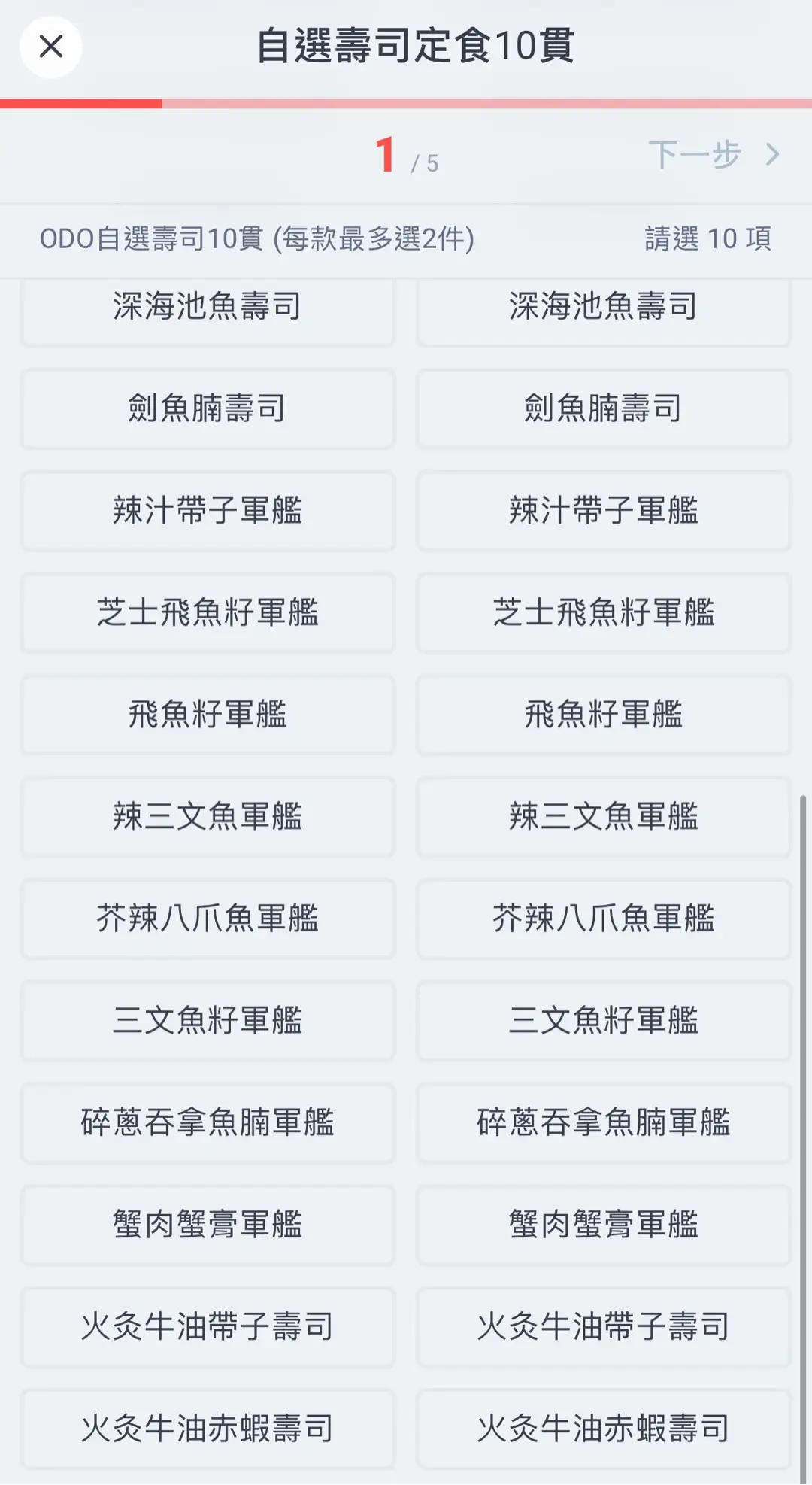The height and width of the screenshot is (1485, 812).
Task: Choose the left 火炙牛油帶子壽司 option
Action: (x=208, y=1327)
